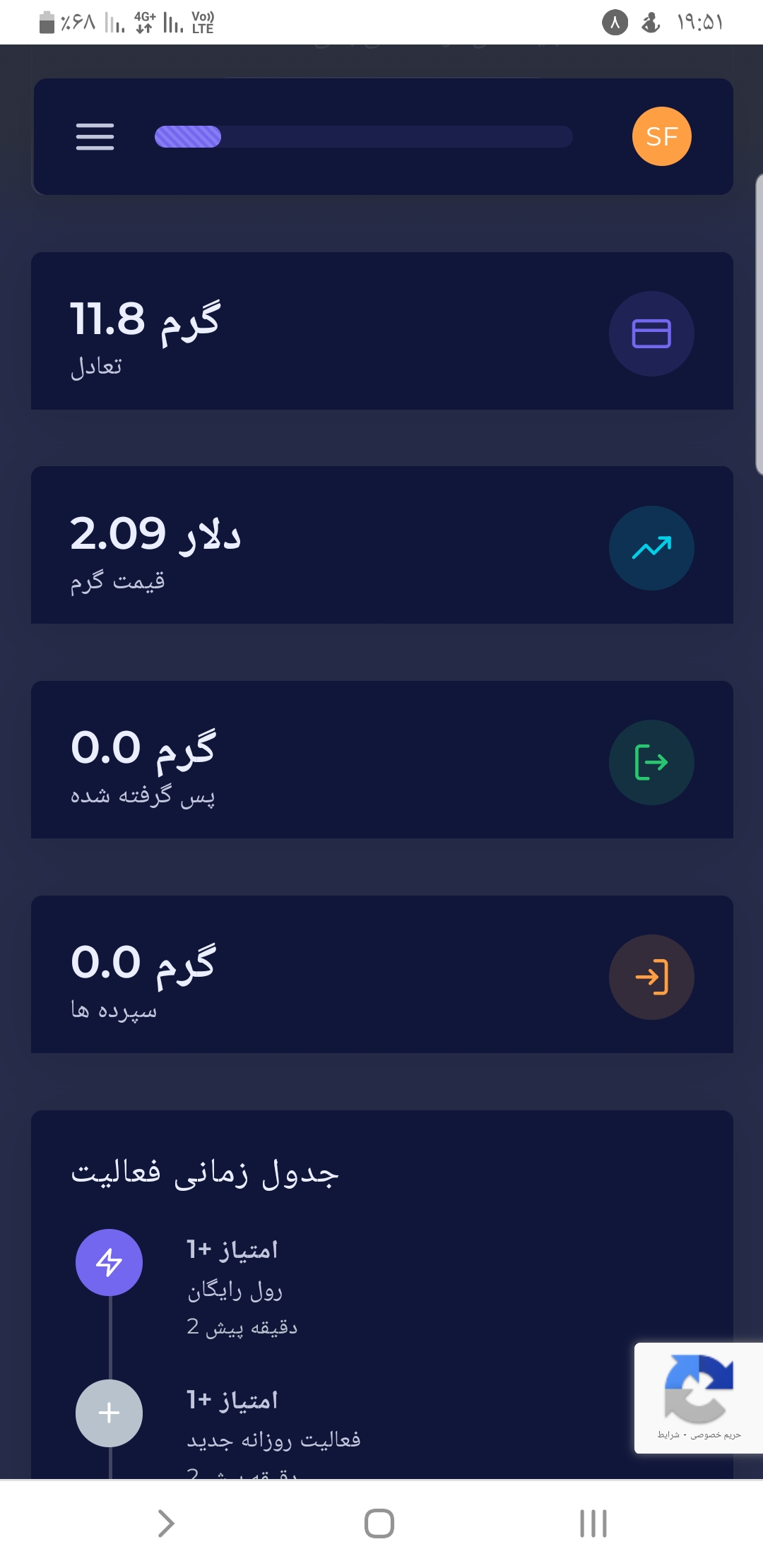The image size is (763, 1568).
Task: Open the recent apps navigation button
Action: click(592, 1524)
